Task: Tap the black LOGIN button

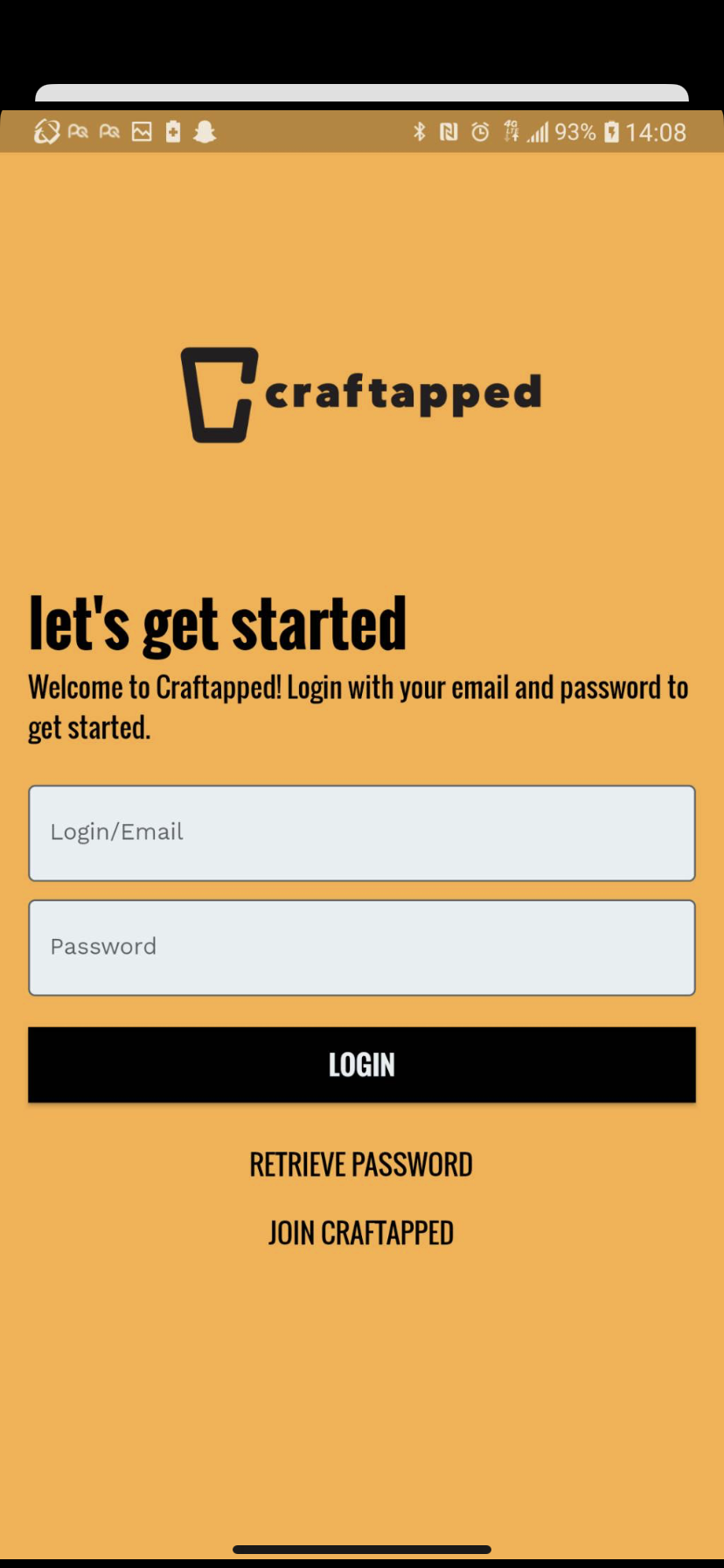Action: point(362,1064)
